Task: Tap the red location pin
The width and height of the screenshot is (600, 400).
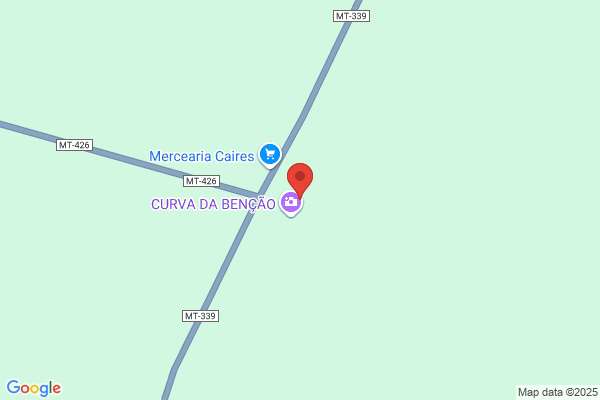Action: coord(300,180)
